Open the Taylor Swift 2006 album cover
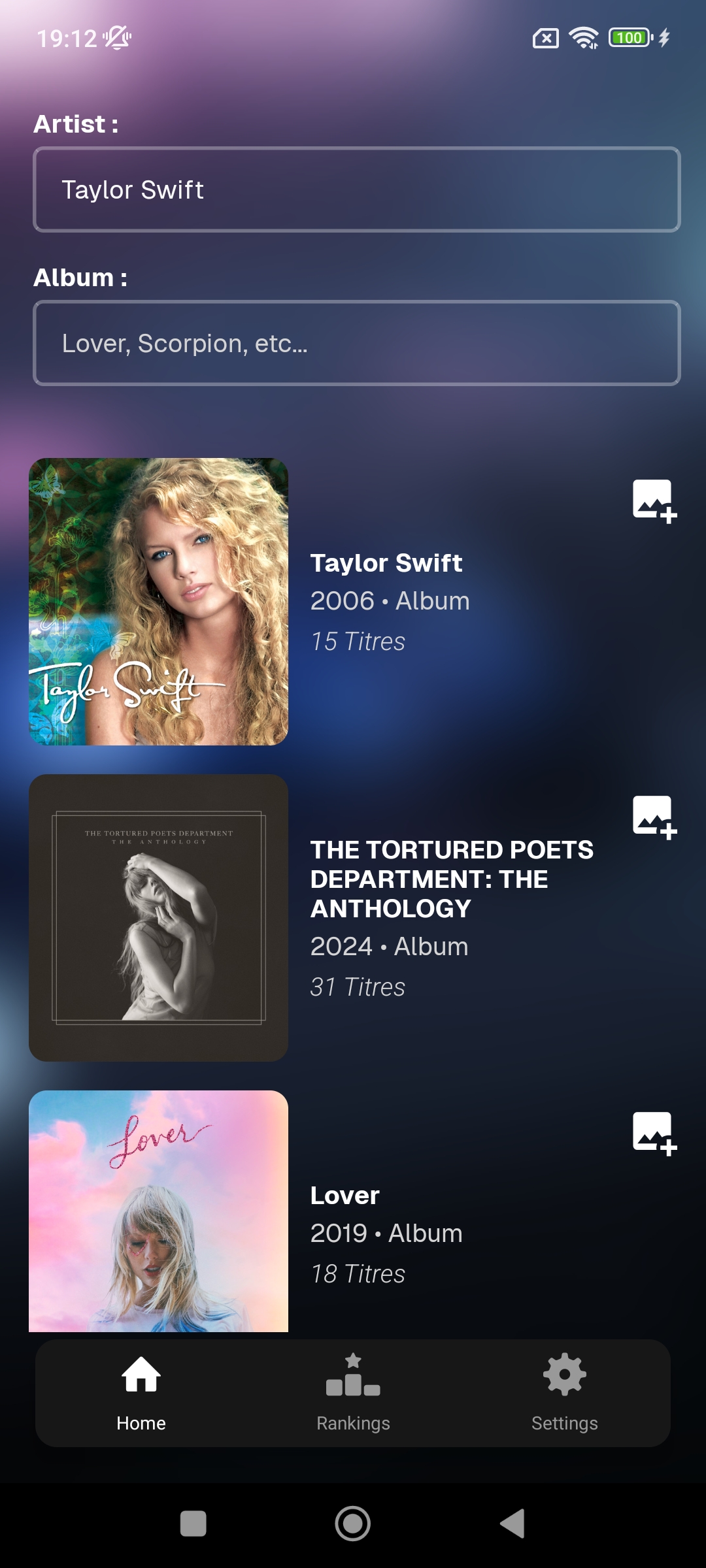Image resolution: width=706 pixels, height=1568 pixels. 158,602
